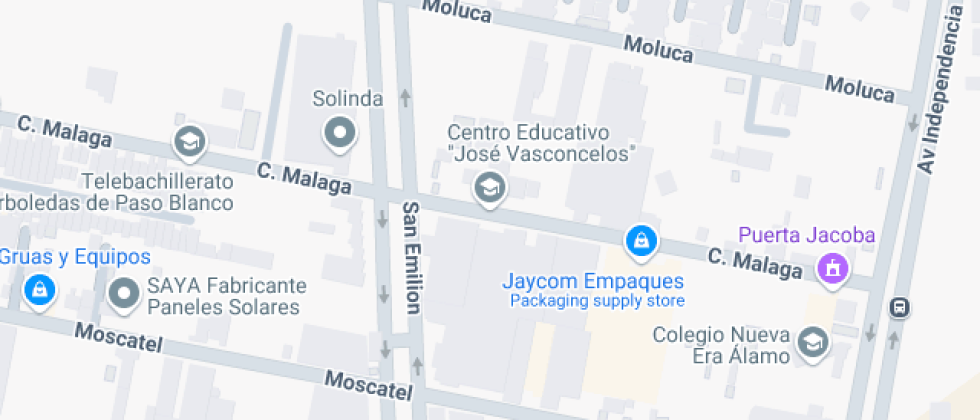Open the Telebachillerato school marker
Image resolution: width=980 pixels, height=420 pixels.
click(188, 141)
